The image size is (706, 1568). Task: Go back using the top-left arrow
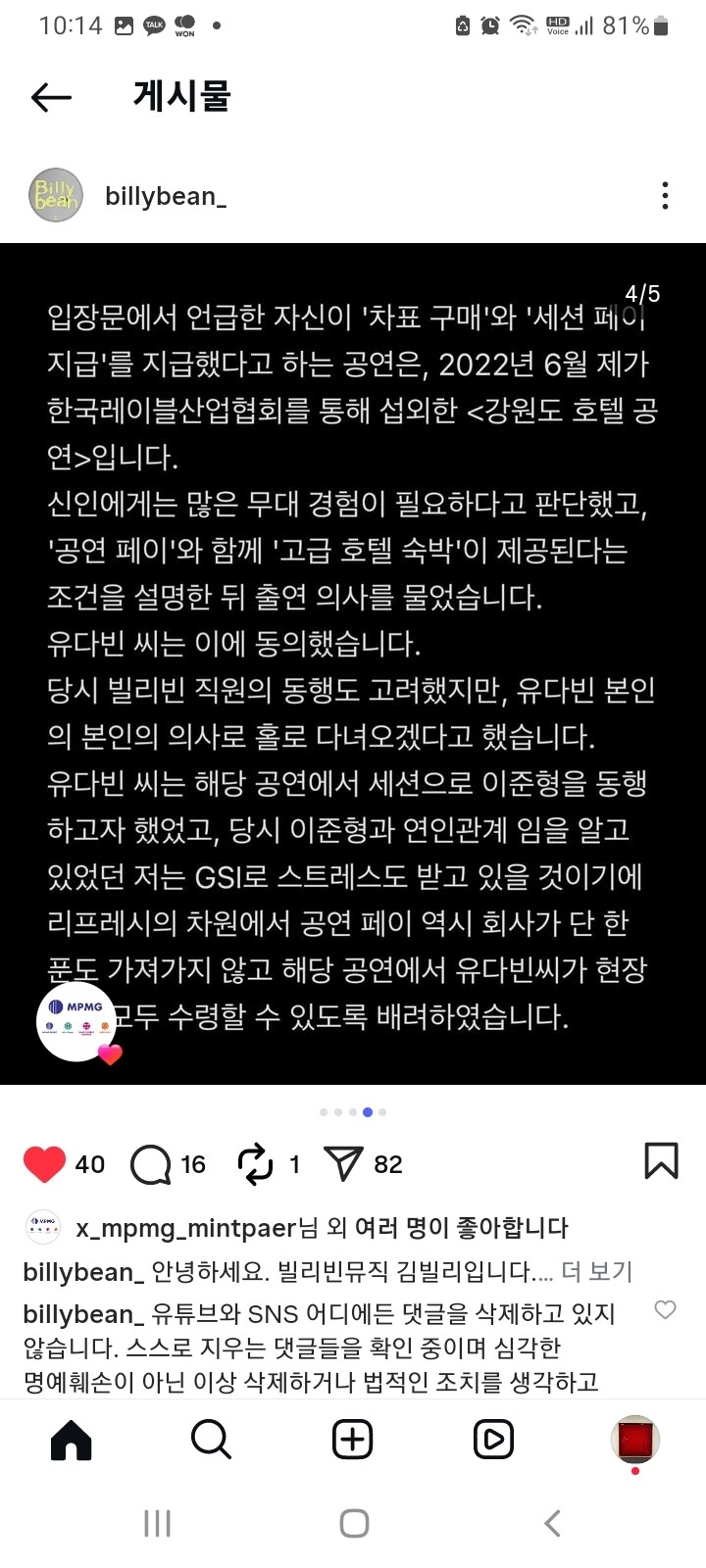point(51,96)
